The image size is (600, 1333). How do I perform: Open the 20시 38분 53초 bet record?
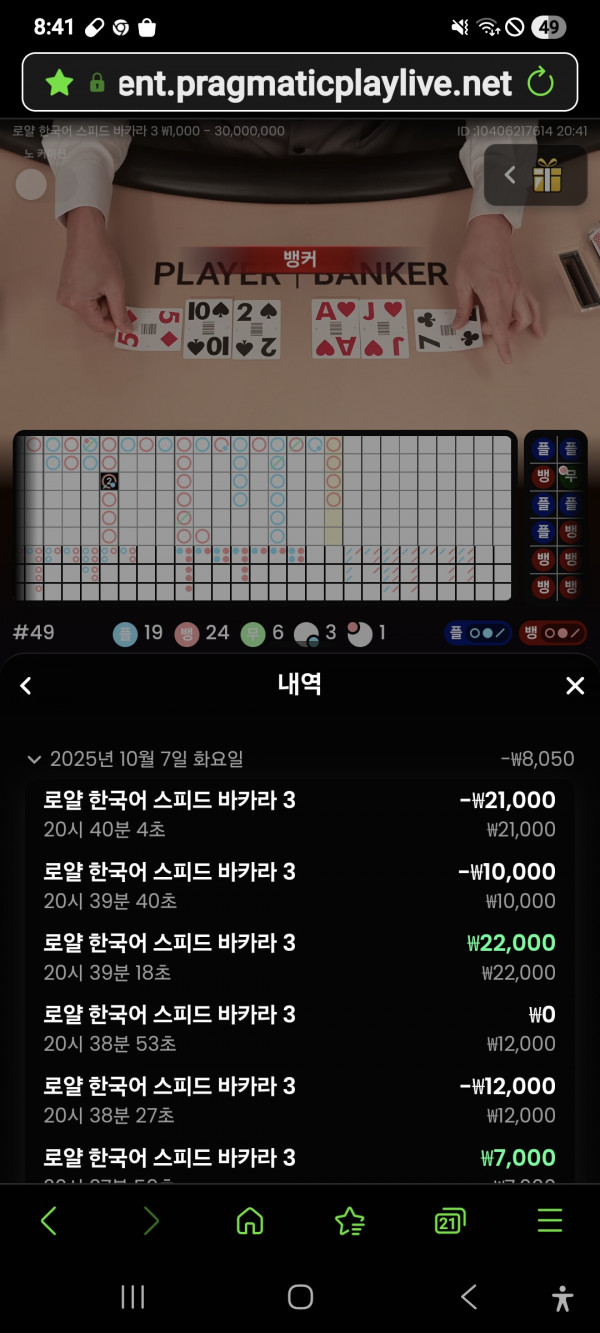point(300,1028)
